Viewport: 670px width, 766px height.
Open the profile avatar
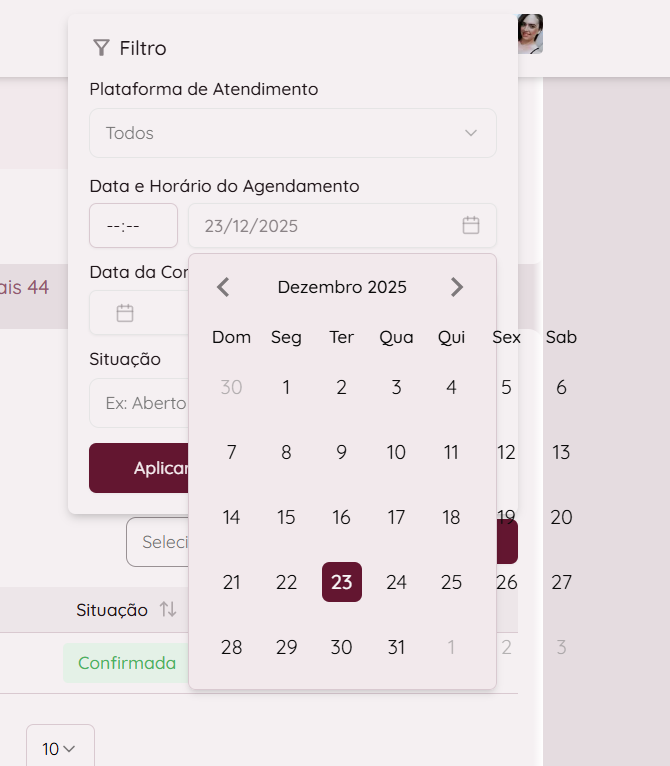pyautogui.click(x=530, y=34)
